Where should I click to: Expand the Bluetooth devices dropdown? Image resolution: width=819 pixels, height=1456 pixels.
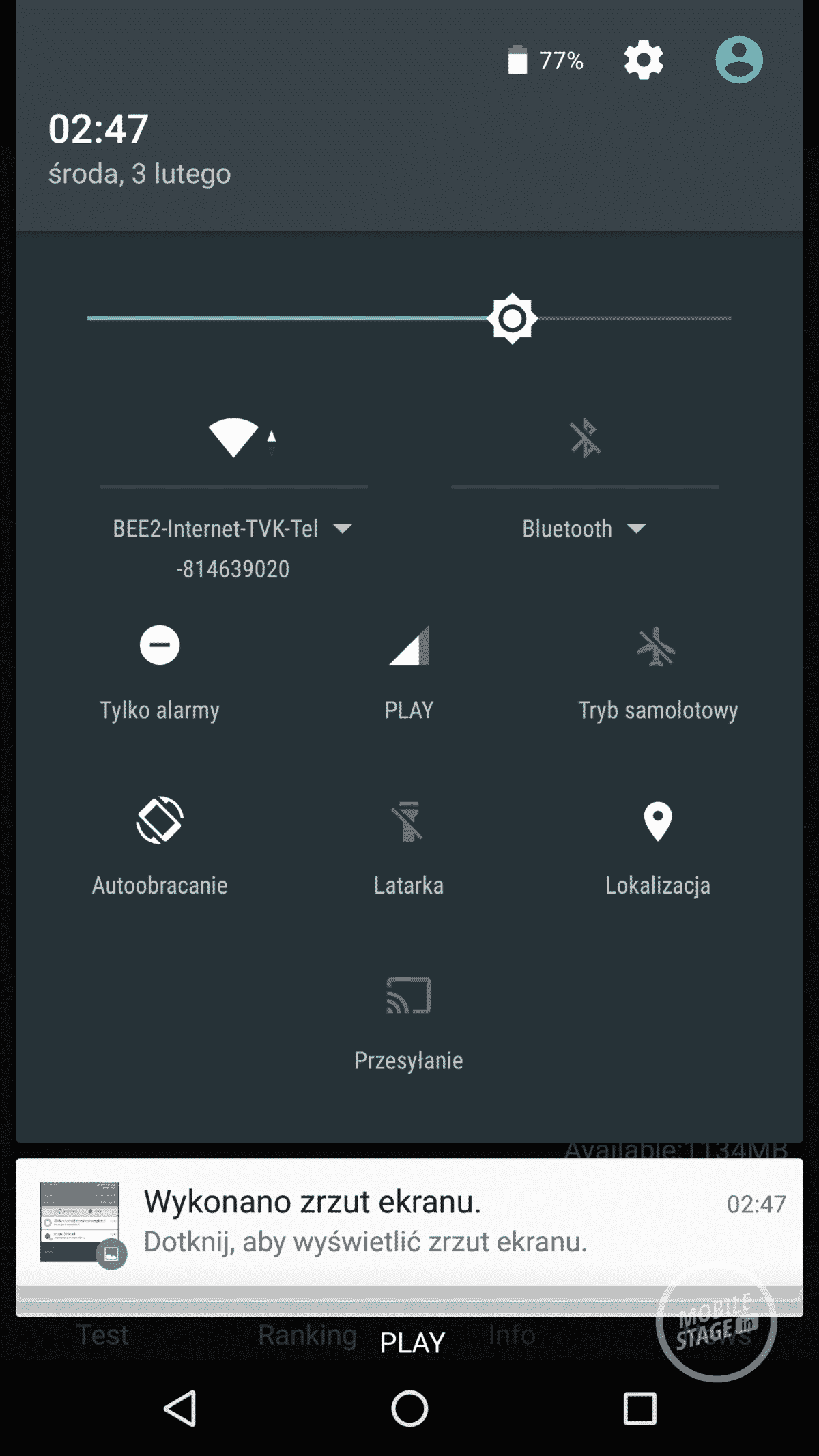[x=636, y=529]
